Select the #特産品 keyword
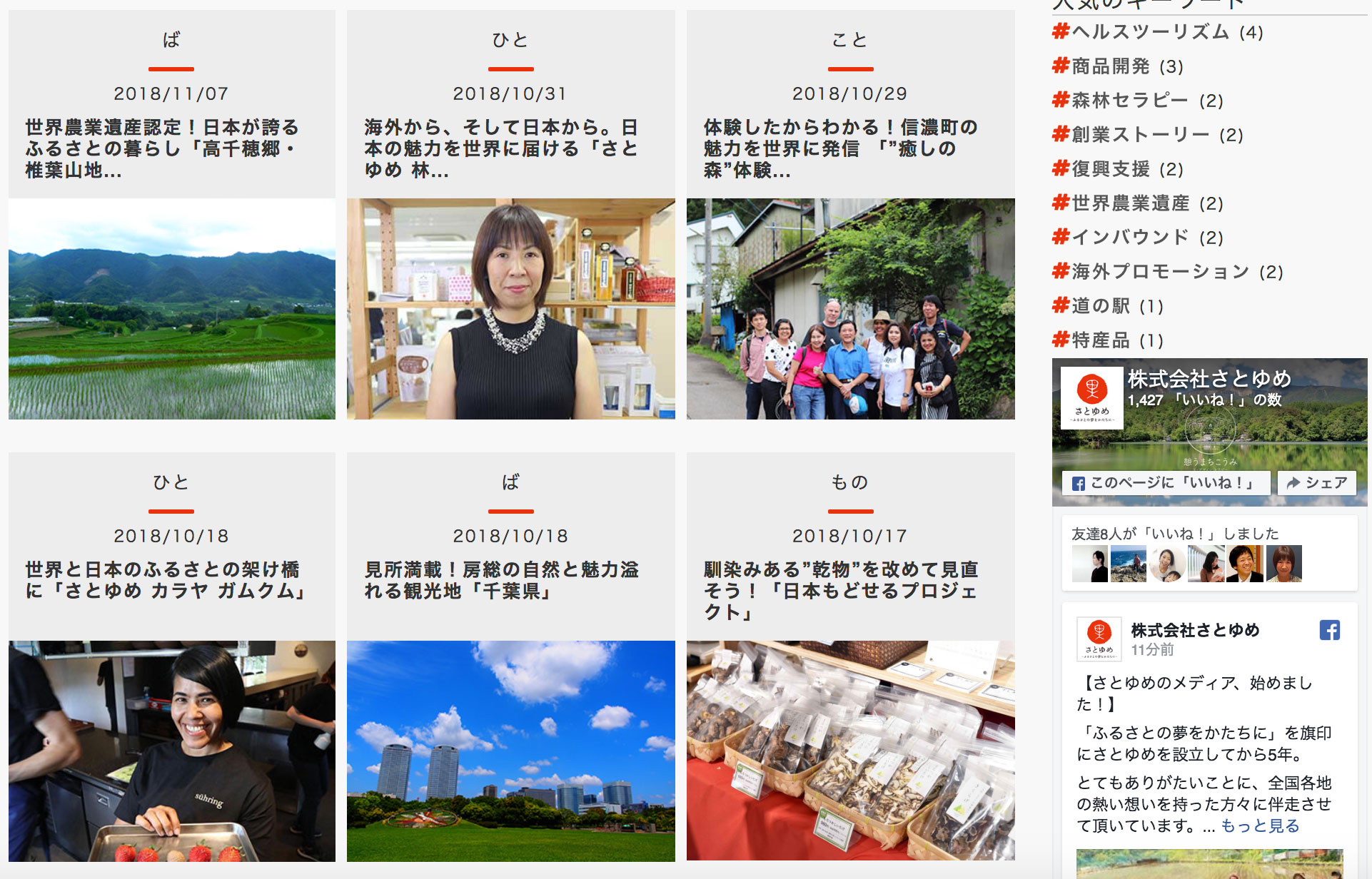Viewport: 1372px width, 879px height. click(x=1108, y=340)
